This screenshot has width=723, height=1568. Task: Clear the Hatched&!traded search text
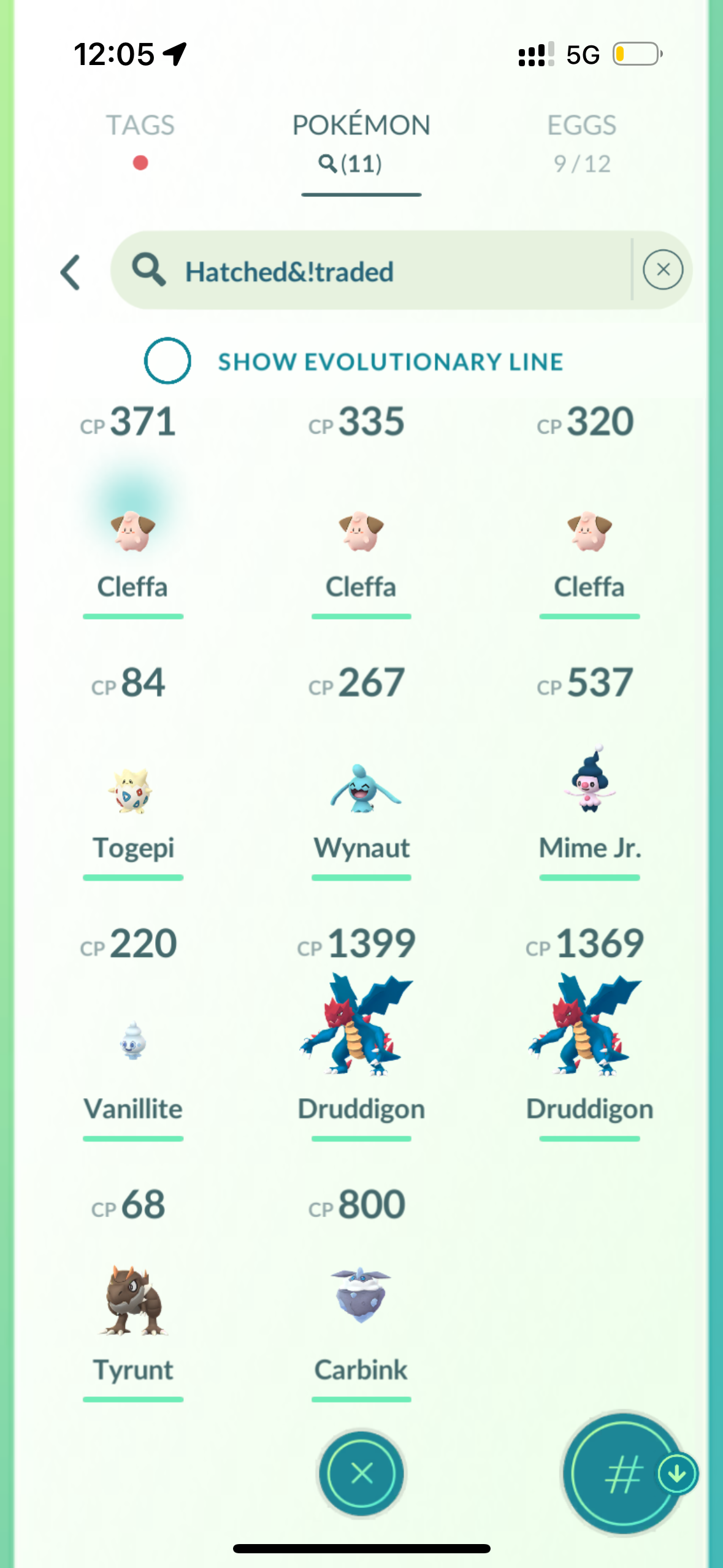coord(662,270)
